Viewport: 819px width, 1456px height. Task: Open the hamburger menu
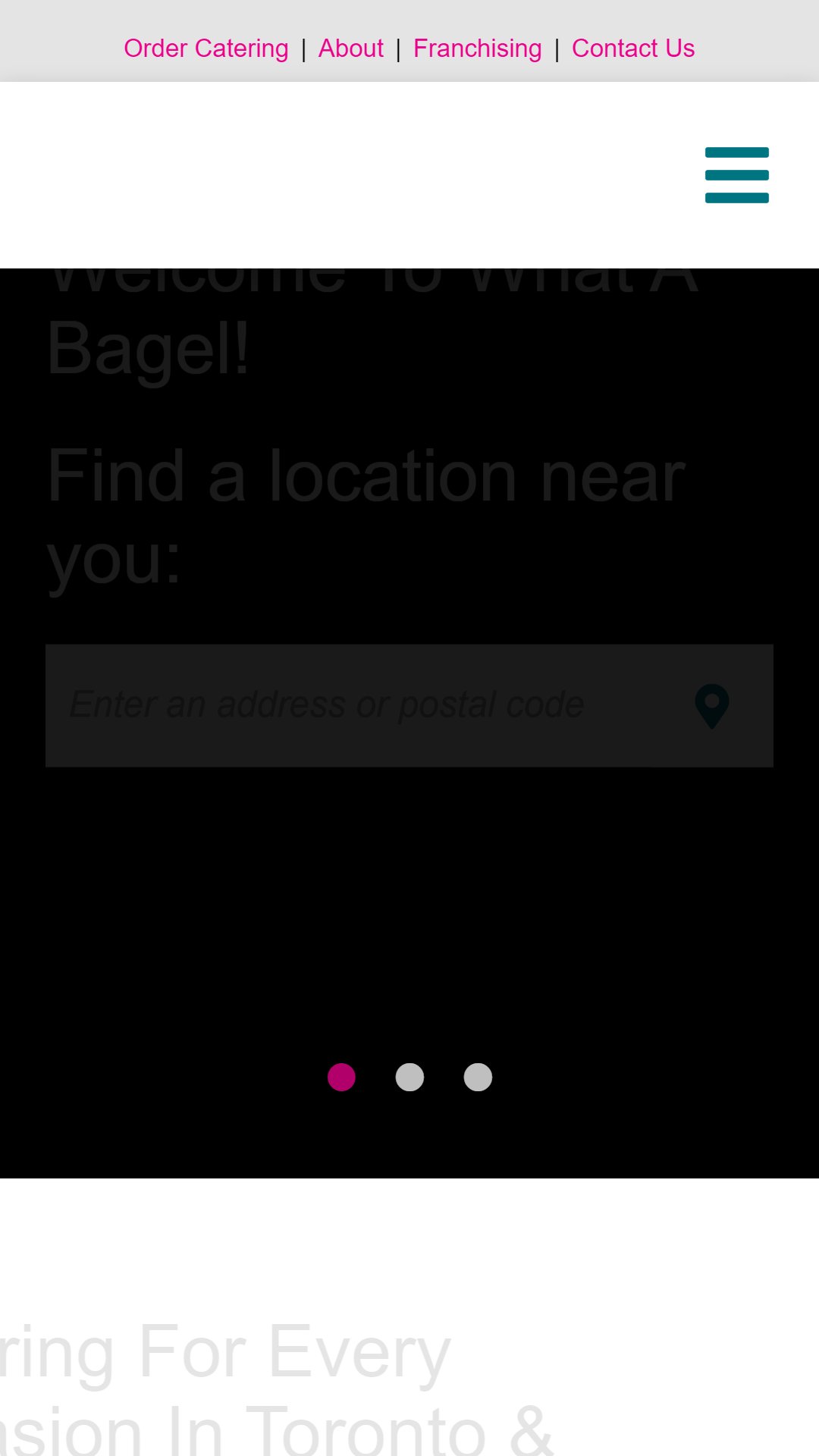click(x=737, y=175)
